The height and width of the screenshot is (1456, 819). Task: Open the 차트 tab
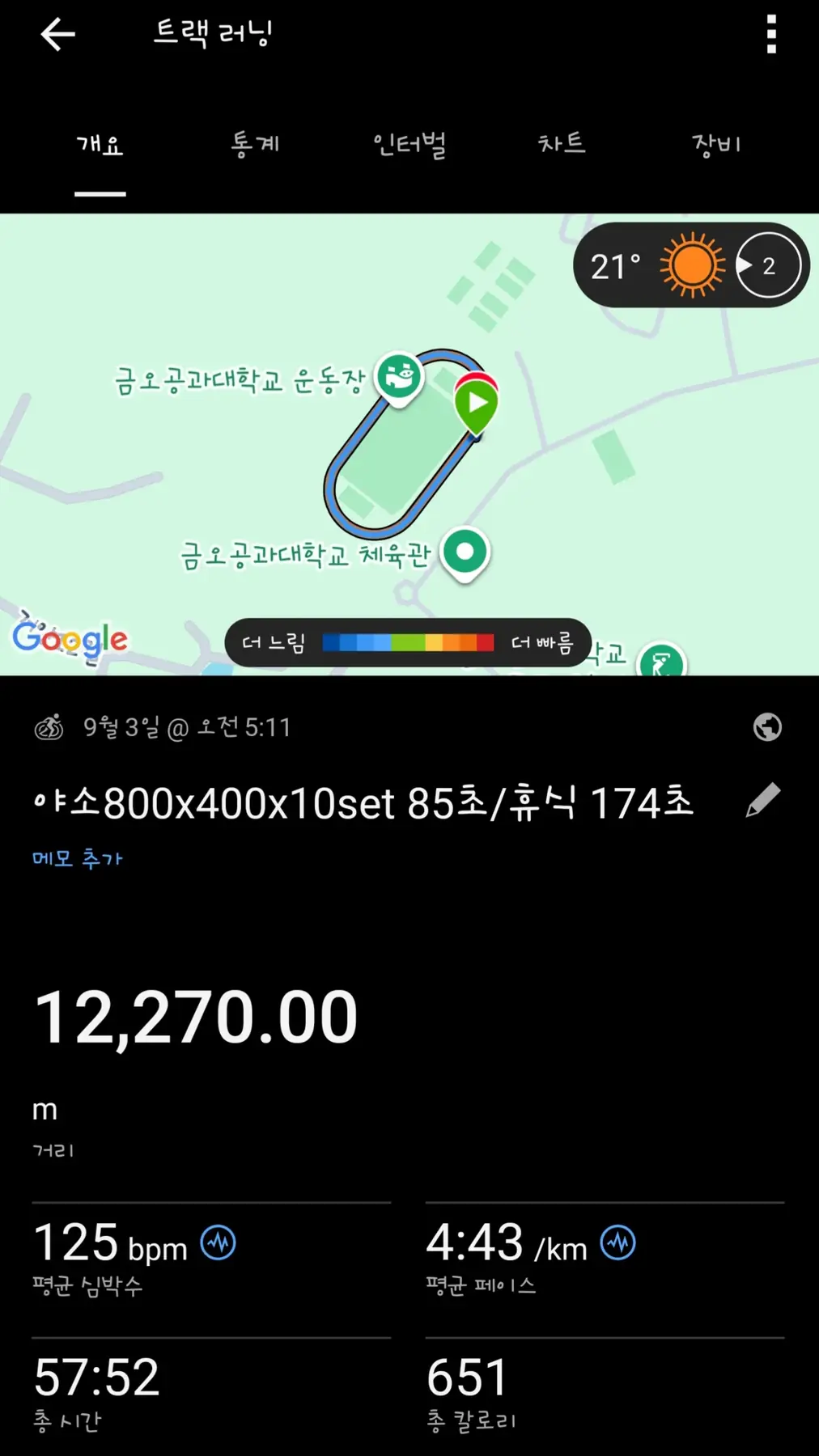pos(562,145)
